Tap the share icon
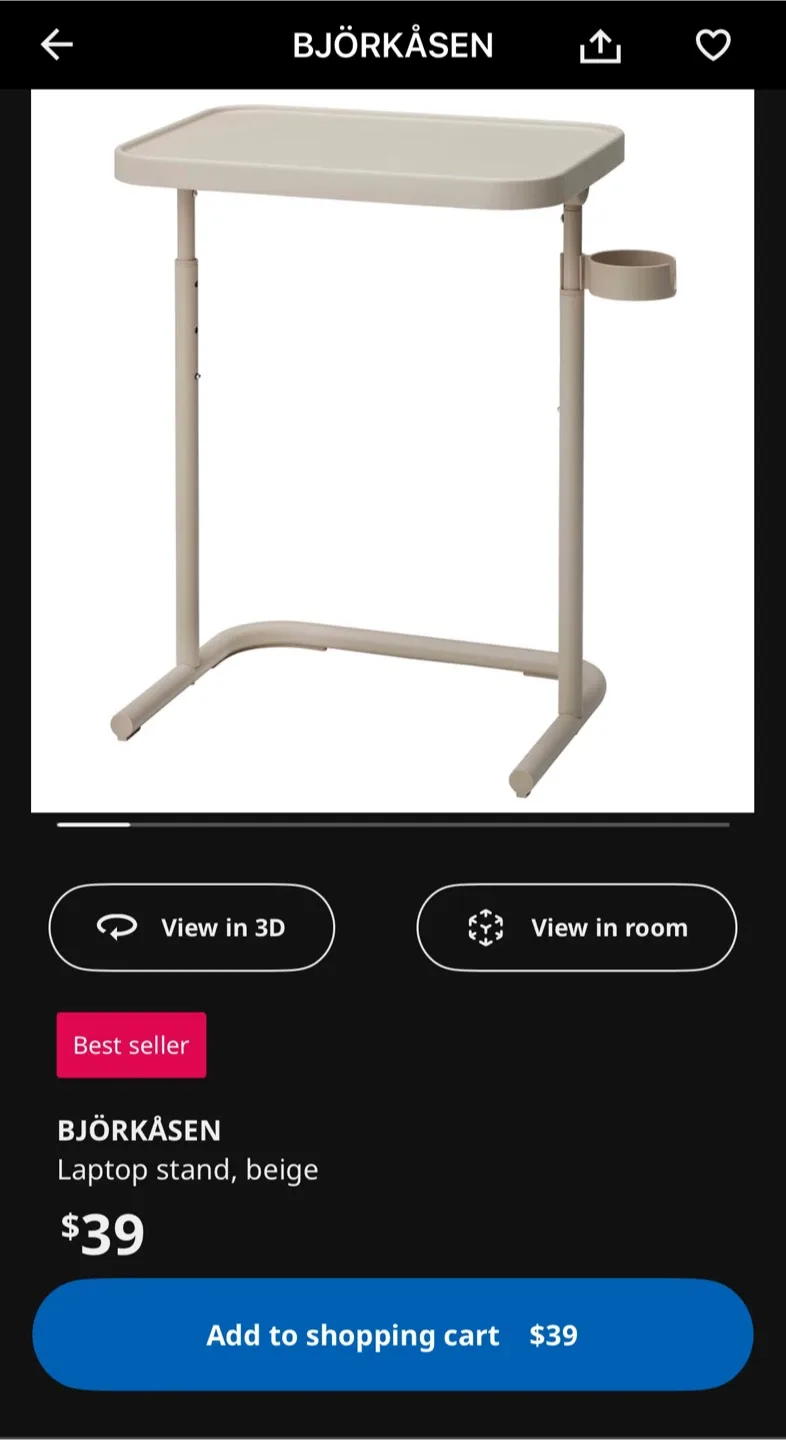 click(599, 44)
